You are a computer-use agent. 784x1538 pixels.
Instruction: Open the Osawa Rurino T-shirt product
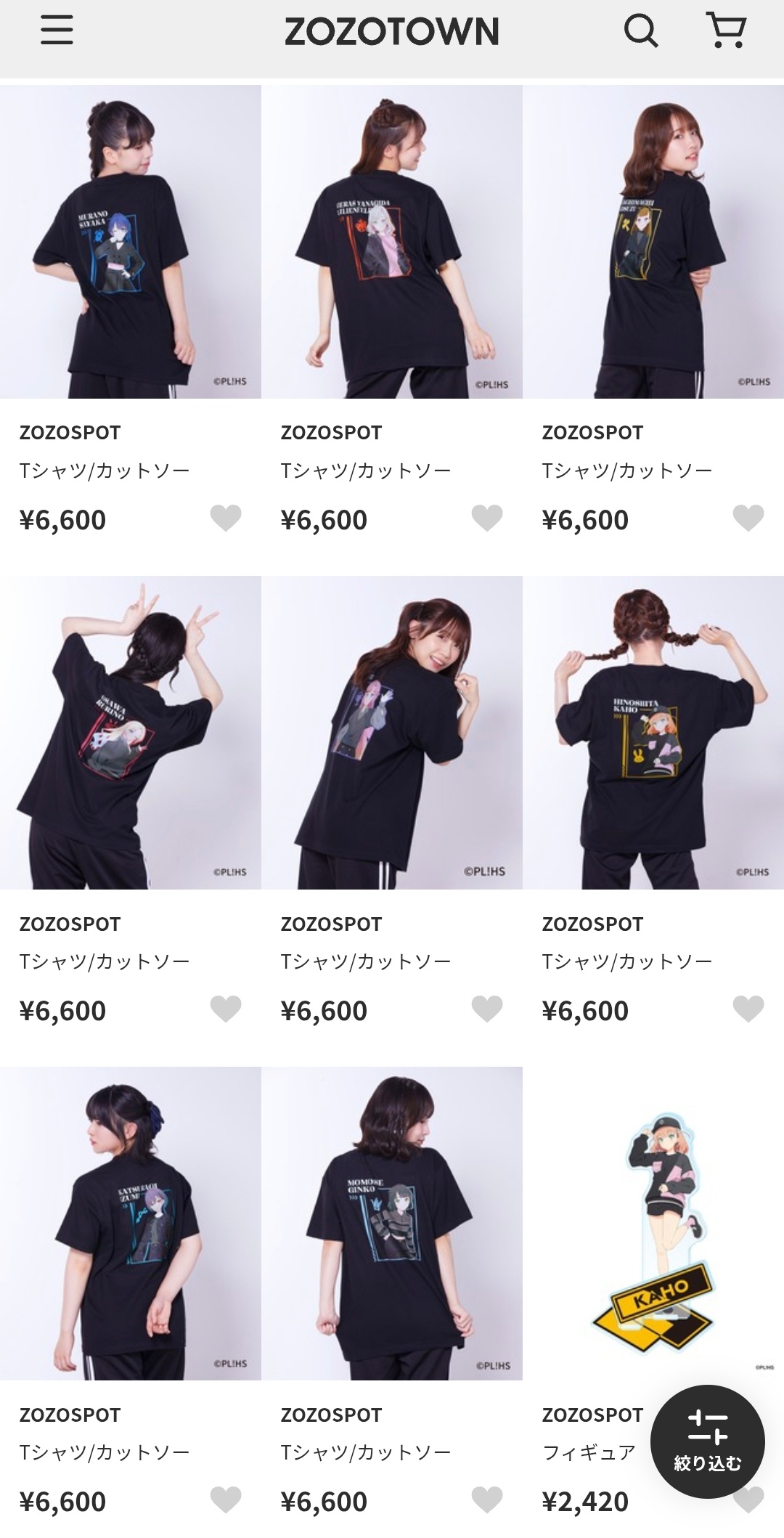131,733
